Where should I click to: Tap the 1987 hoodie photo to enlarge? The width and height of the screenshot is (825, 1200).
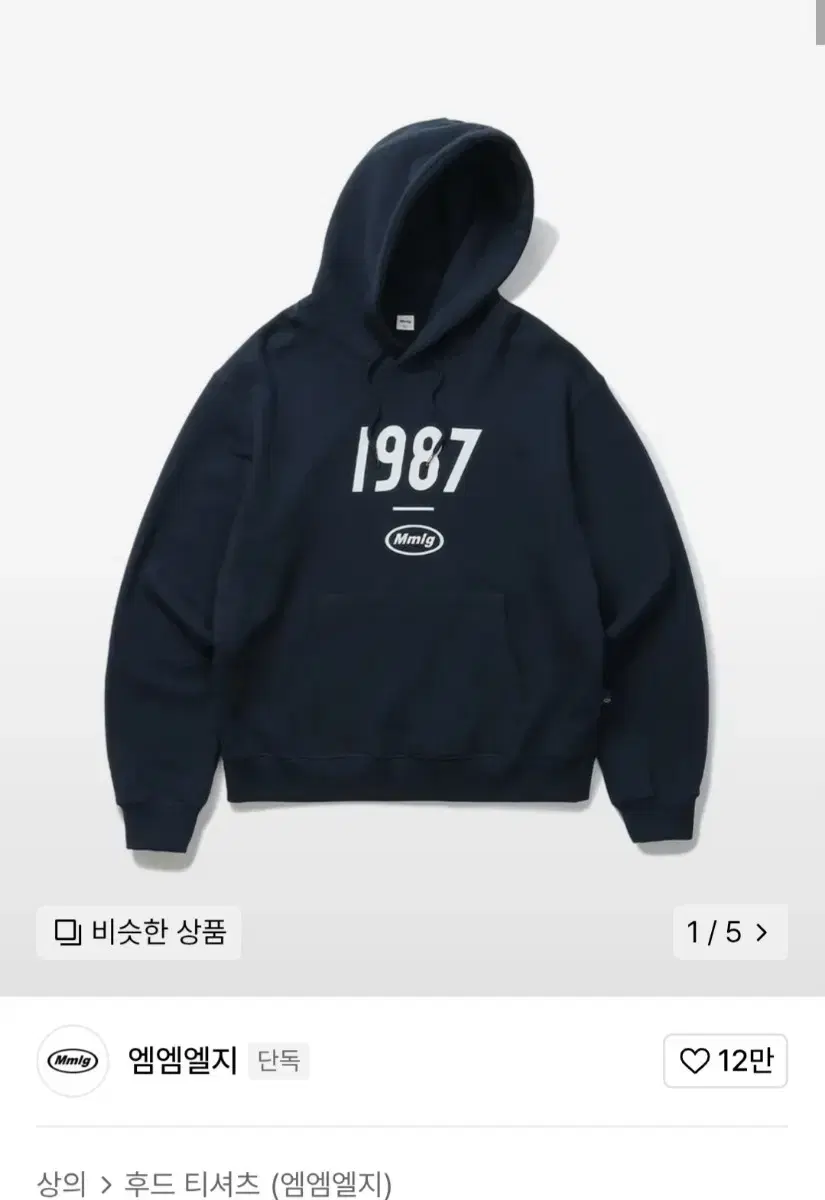point(412,450)
